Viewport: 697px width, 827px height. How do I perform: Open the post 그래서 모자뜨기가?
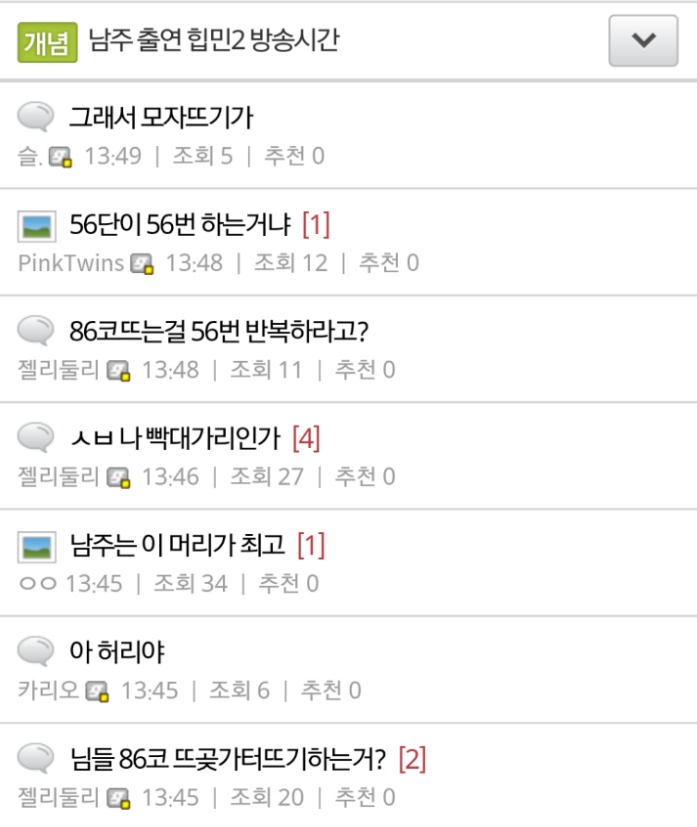[160, 118]
